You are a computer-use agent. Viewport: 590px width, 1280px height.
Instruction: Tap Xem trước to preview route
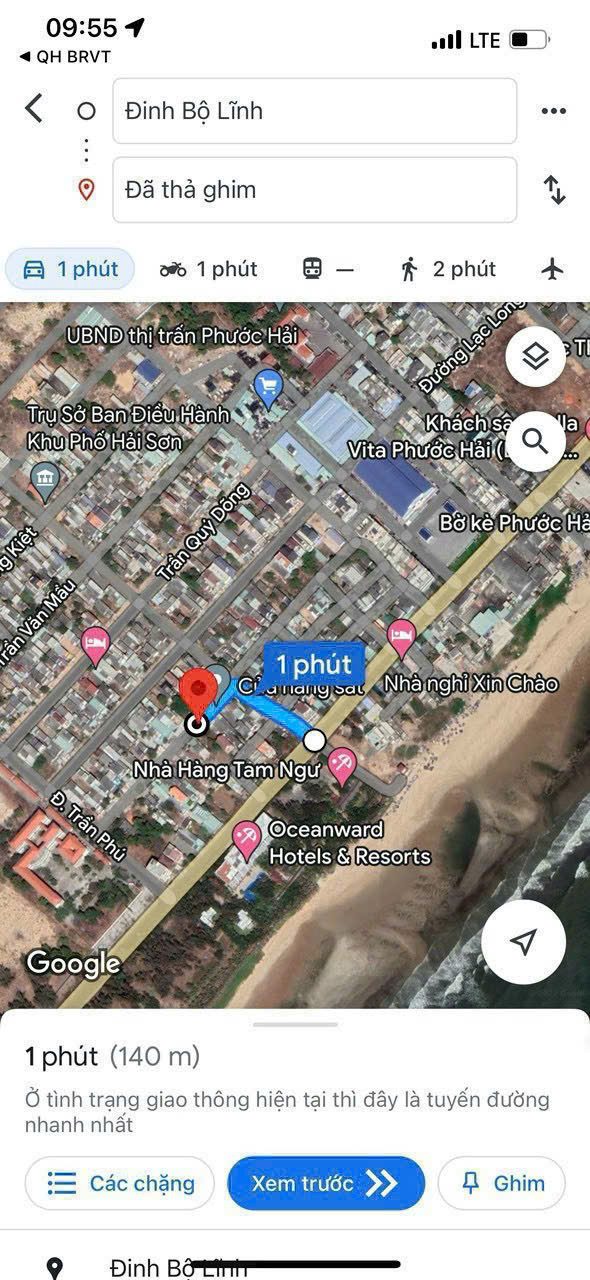click(x=326, y=1183)
